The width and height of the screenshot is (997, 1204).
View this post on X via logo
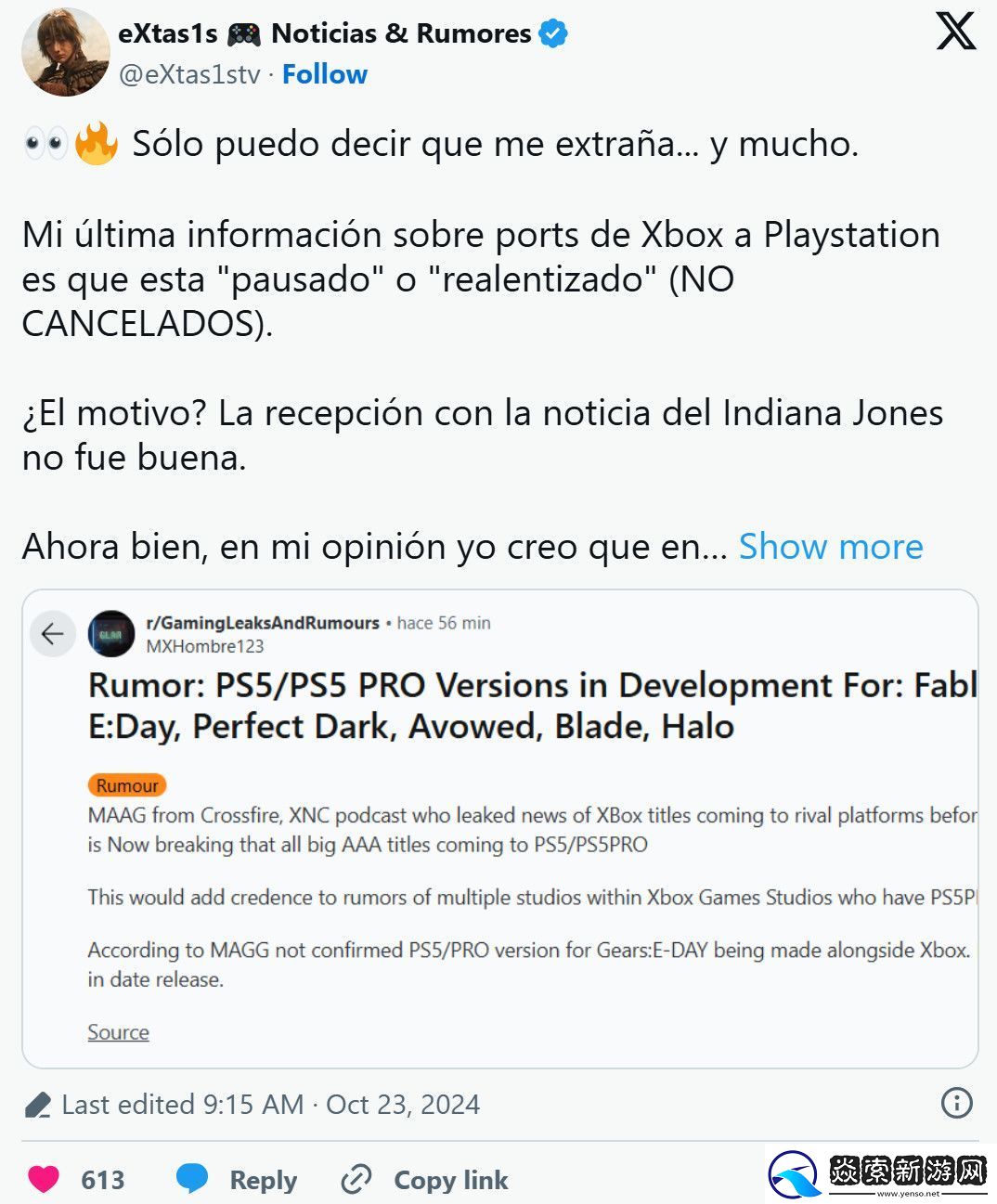pyautogui.click(x=955, y=32)
